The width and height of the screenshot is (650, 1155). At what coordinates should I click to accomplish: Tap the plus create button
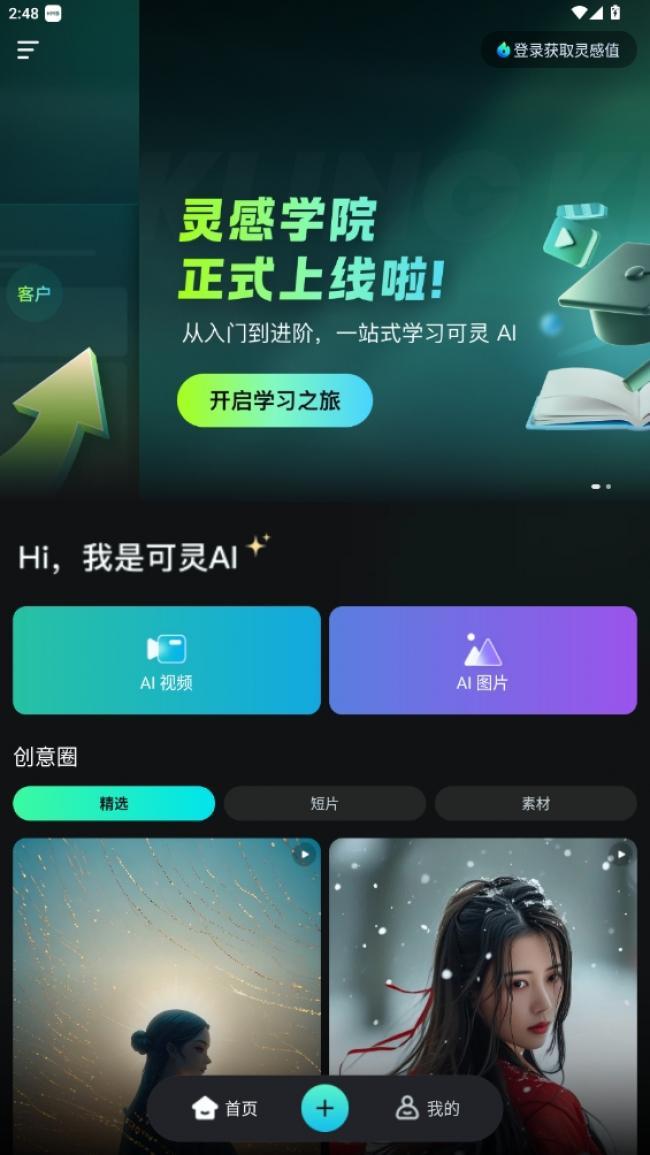[325, 1108]
